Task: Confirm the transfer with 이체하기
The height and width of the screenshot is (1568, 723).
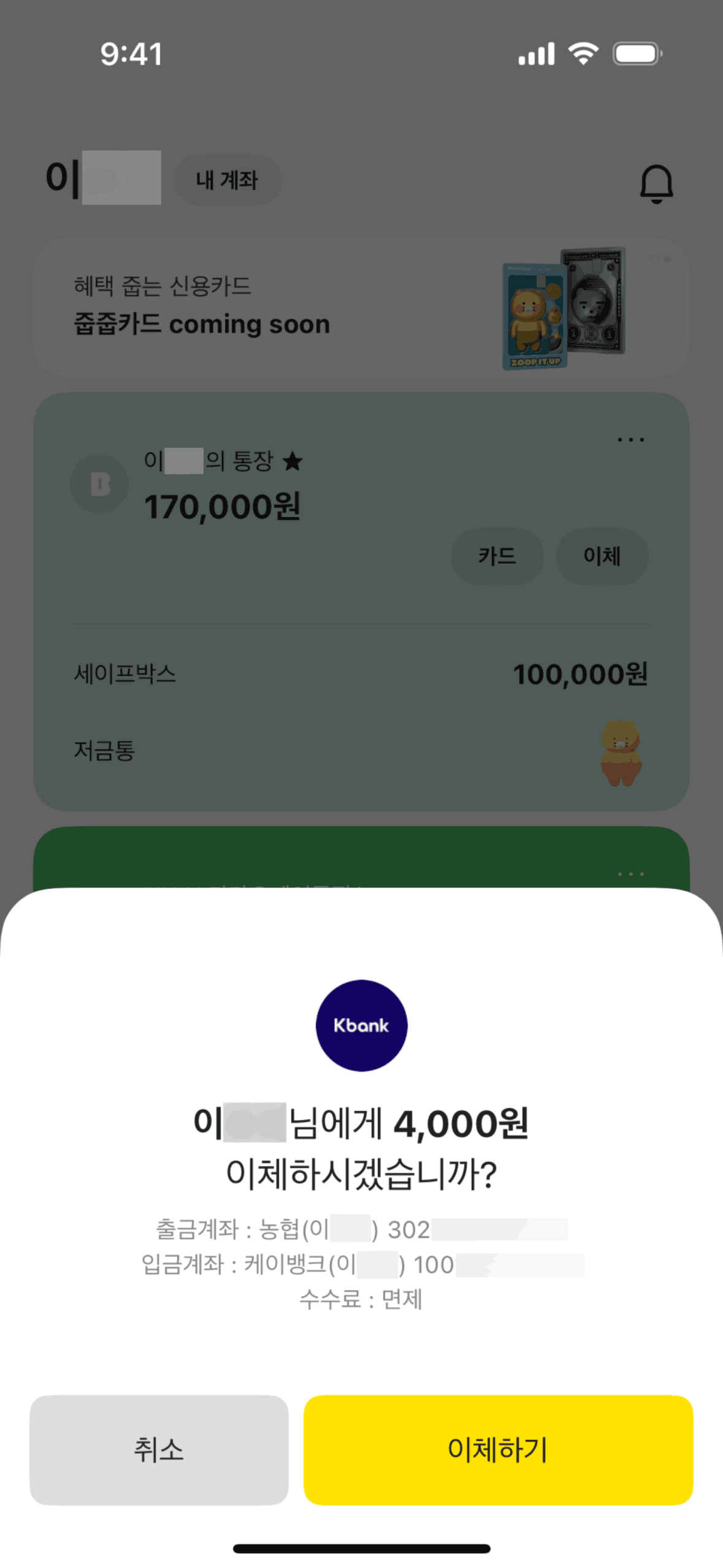Action: [x=498, y=1450]
